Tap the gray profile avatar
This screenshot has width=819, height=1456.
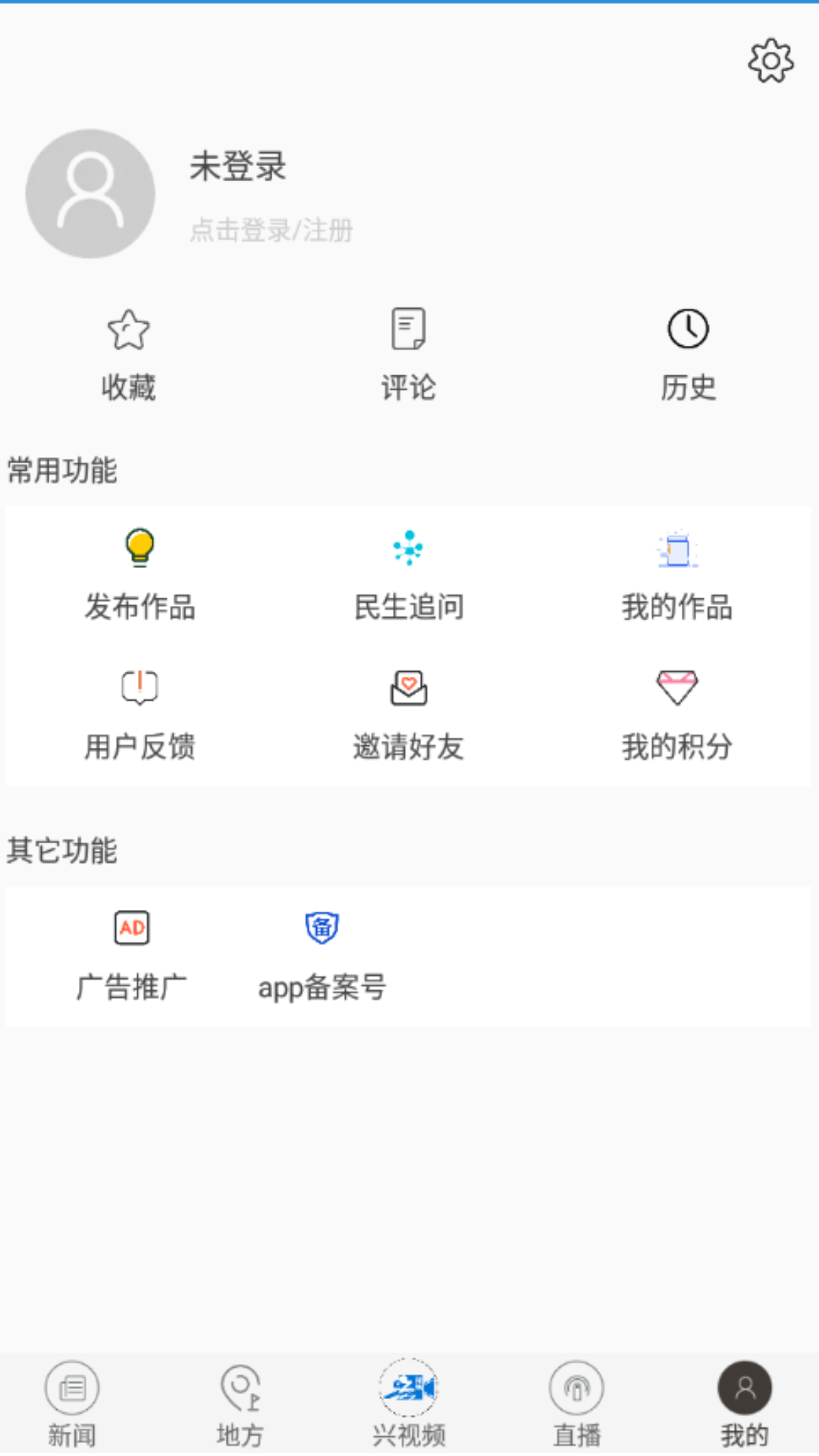(90, 193)
